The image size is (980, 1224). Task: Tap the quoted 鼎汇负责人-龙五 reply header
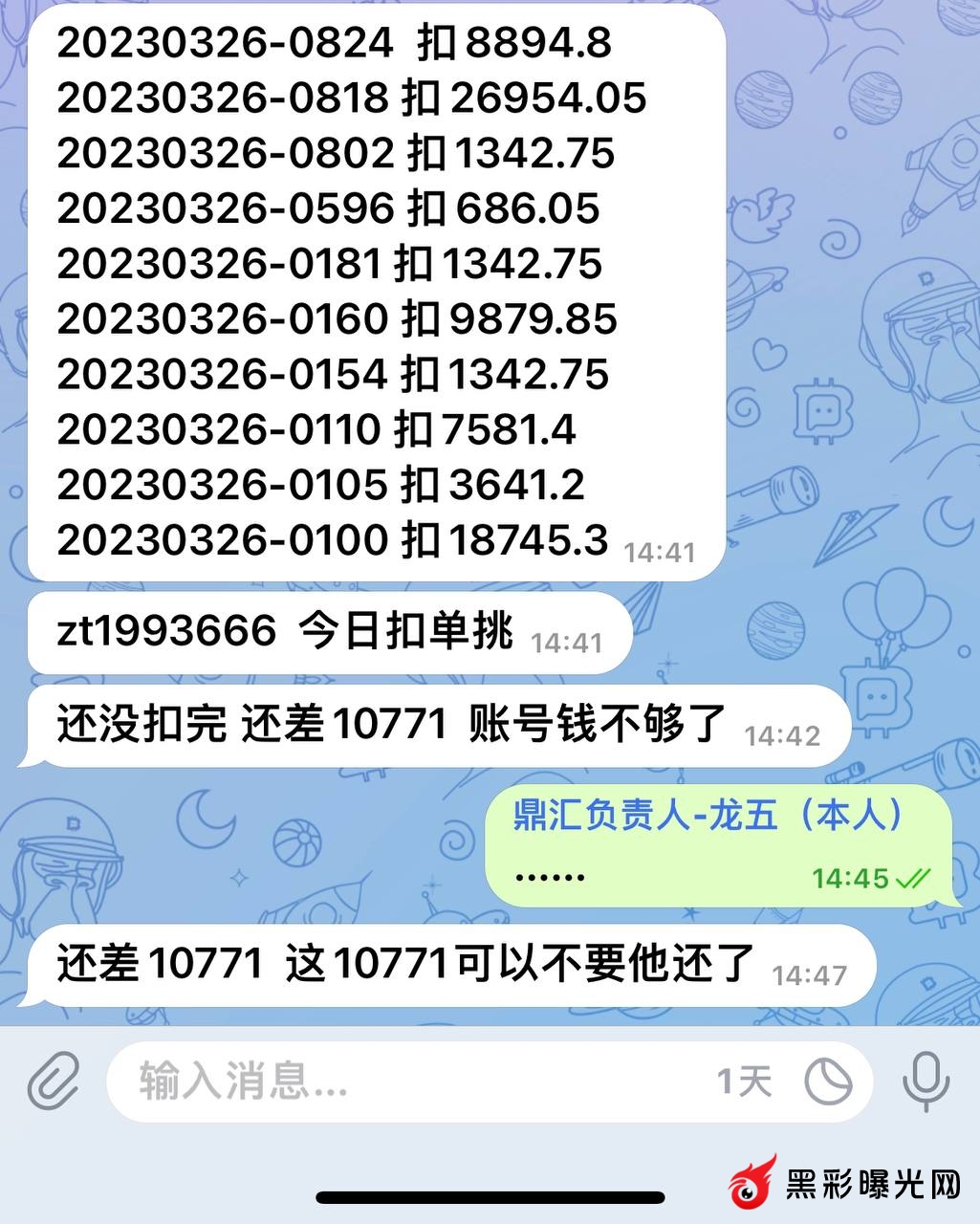708,816
